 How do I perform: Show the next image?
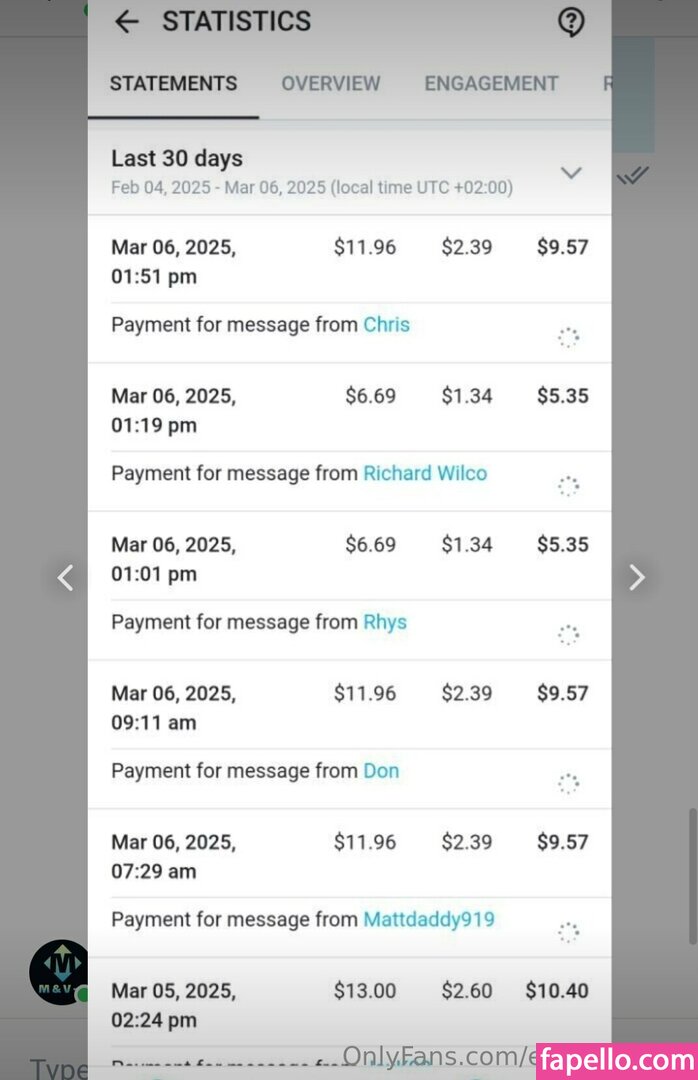click(x=636, y=577)
